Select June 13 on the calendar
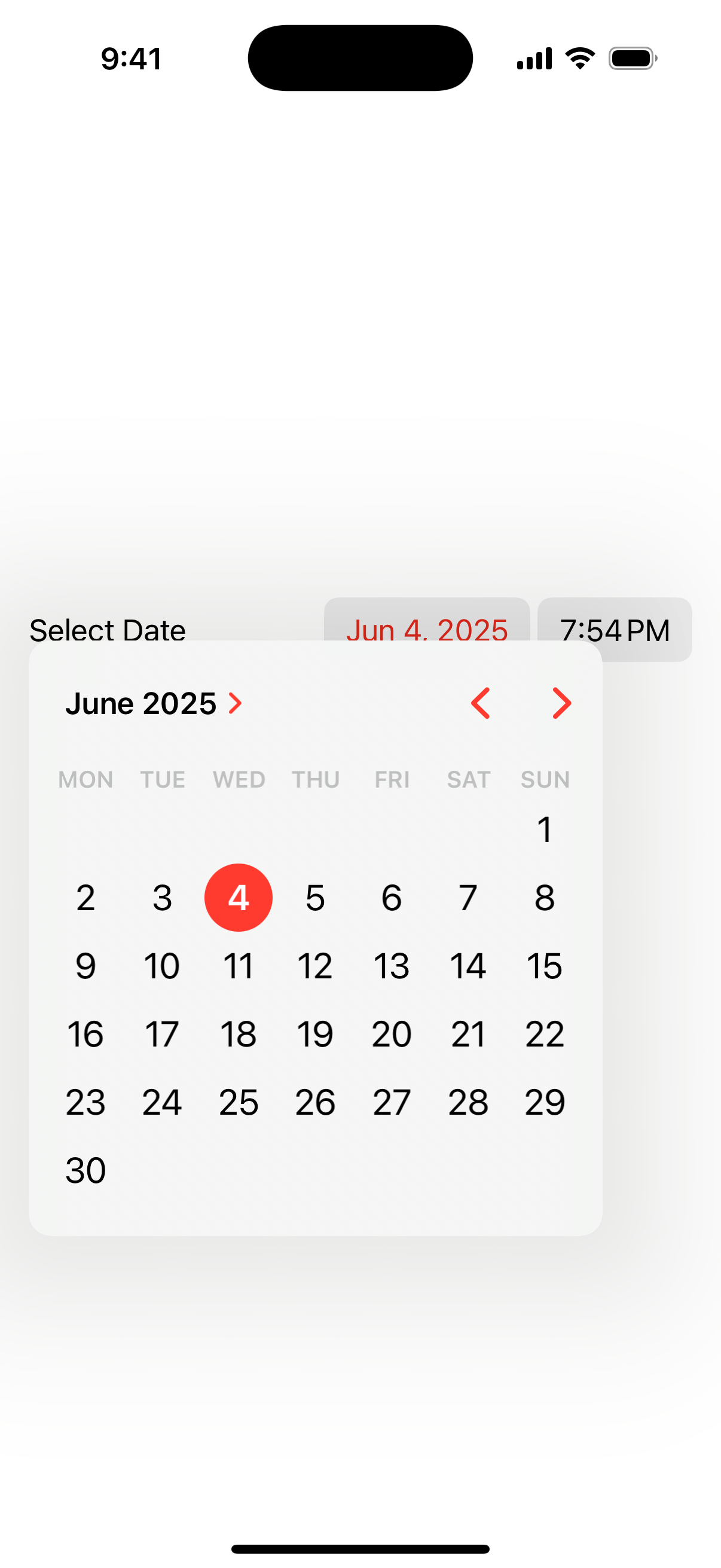The image size is (721, 1568). point(391,966)
